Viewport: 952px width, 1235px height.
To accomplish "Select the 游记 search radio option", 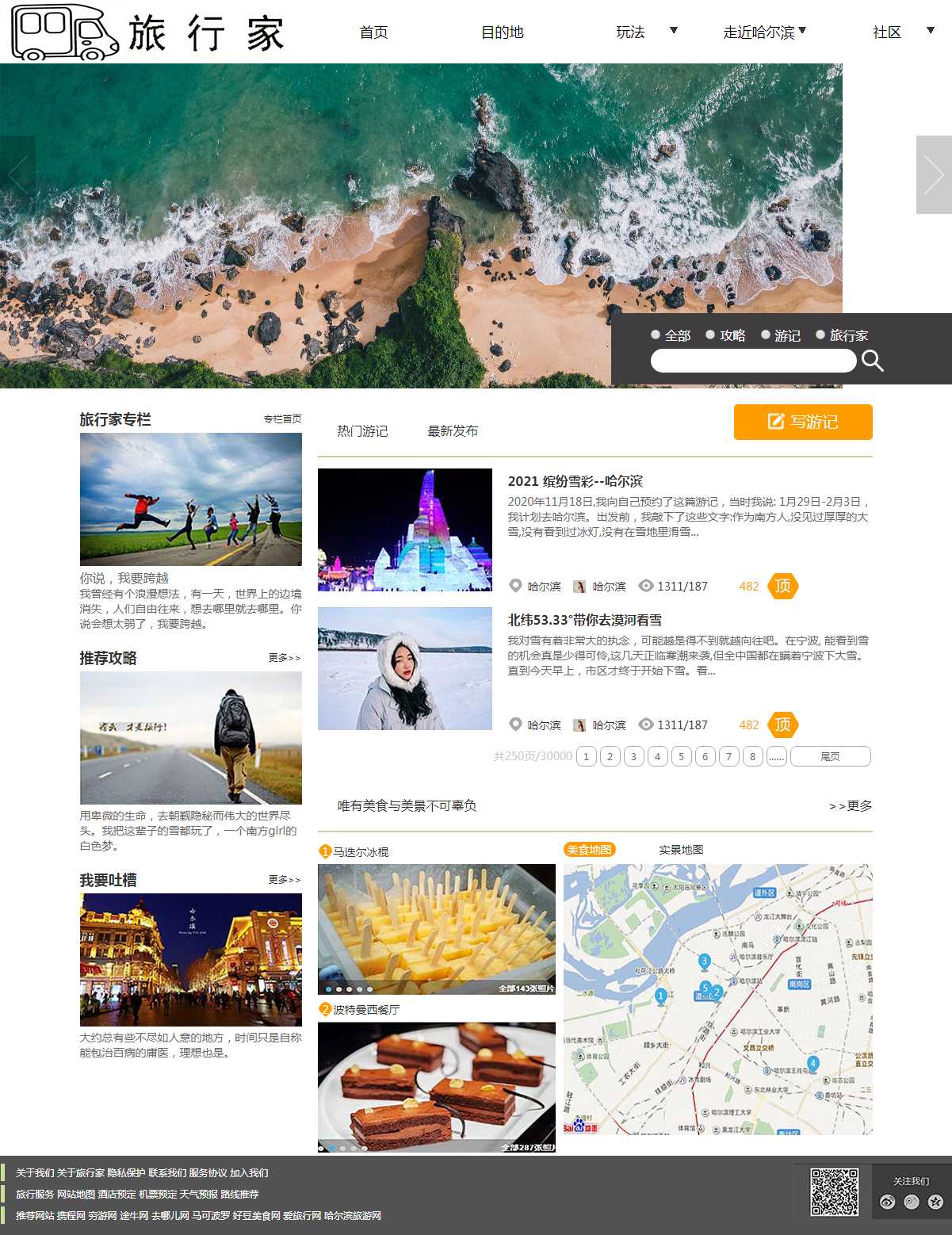I will 766,335.
